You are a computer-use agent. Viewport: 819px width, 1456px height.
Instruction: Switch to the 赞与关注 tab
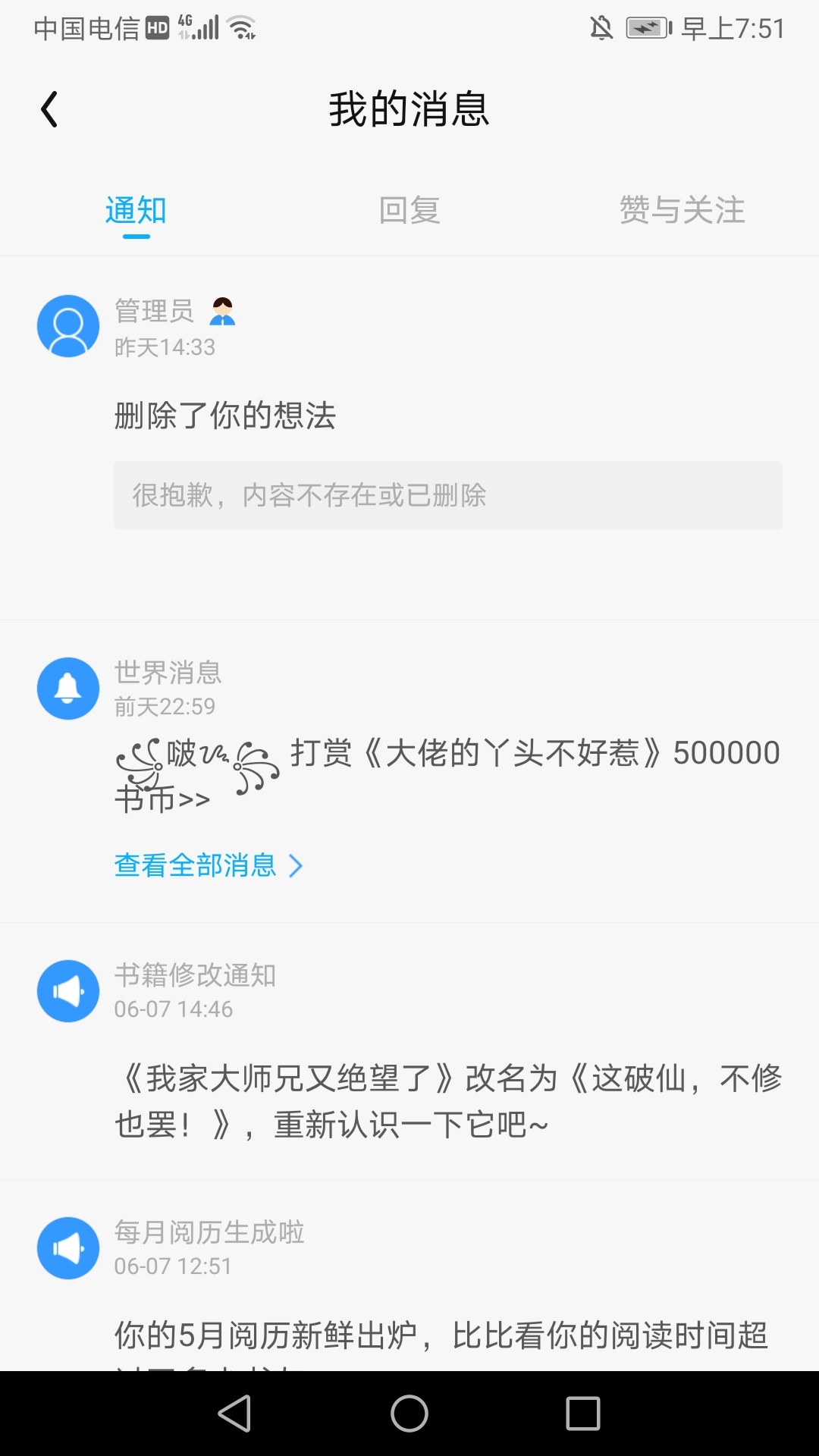682,210
